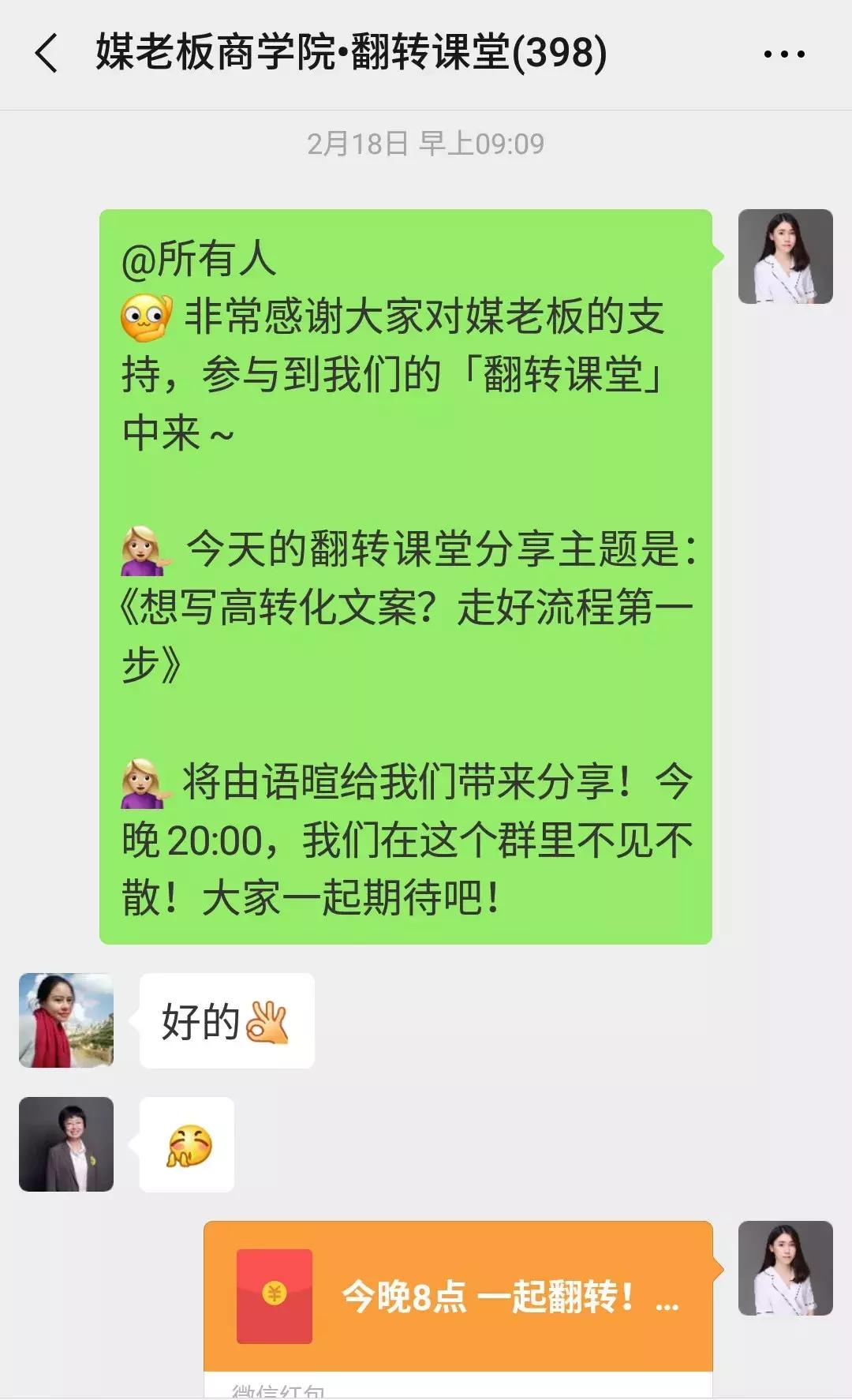Tap the kissing-face emoji message bubble
This screenshot has height=1400, width=852.
pos(186,1146)
